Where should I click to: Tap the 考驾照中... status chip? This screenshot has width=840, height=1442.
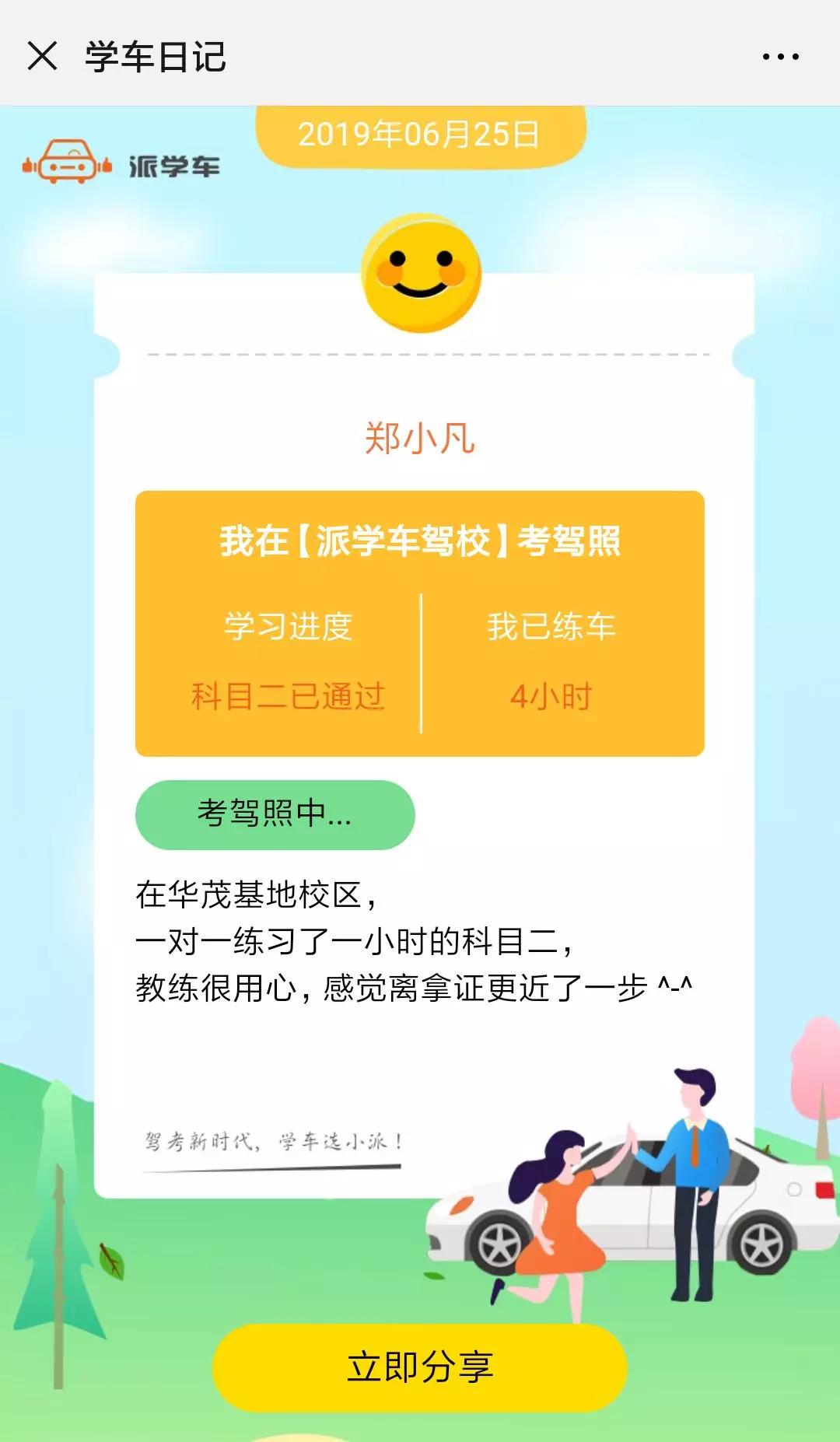[x=275, y=814]
